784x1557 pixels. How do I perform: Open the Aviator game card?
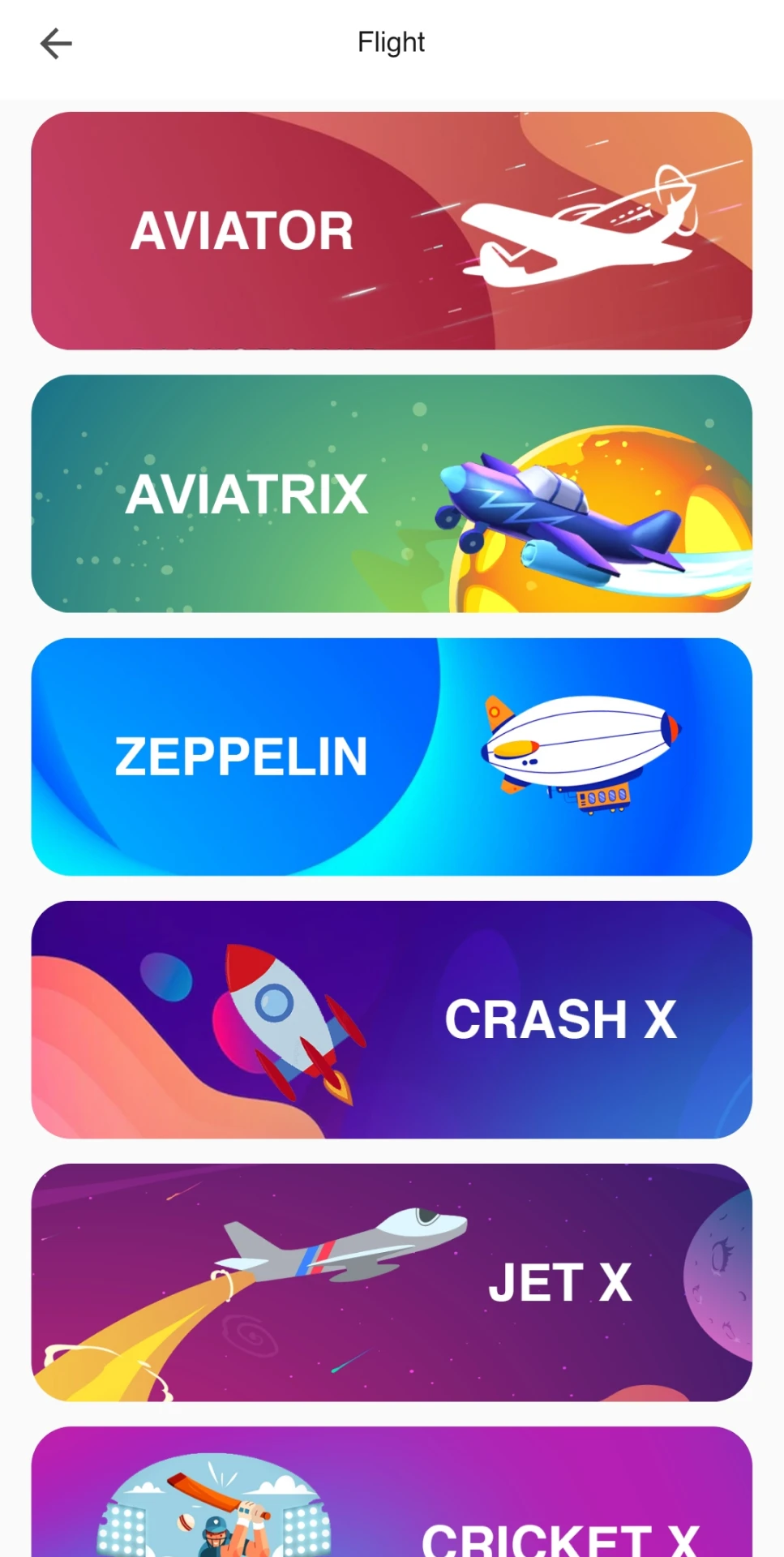tap(392, 231)
